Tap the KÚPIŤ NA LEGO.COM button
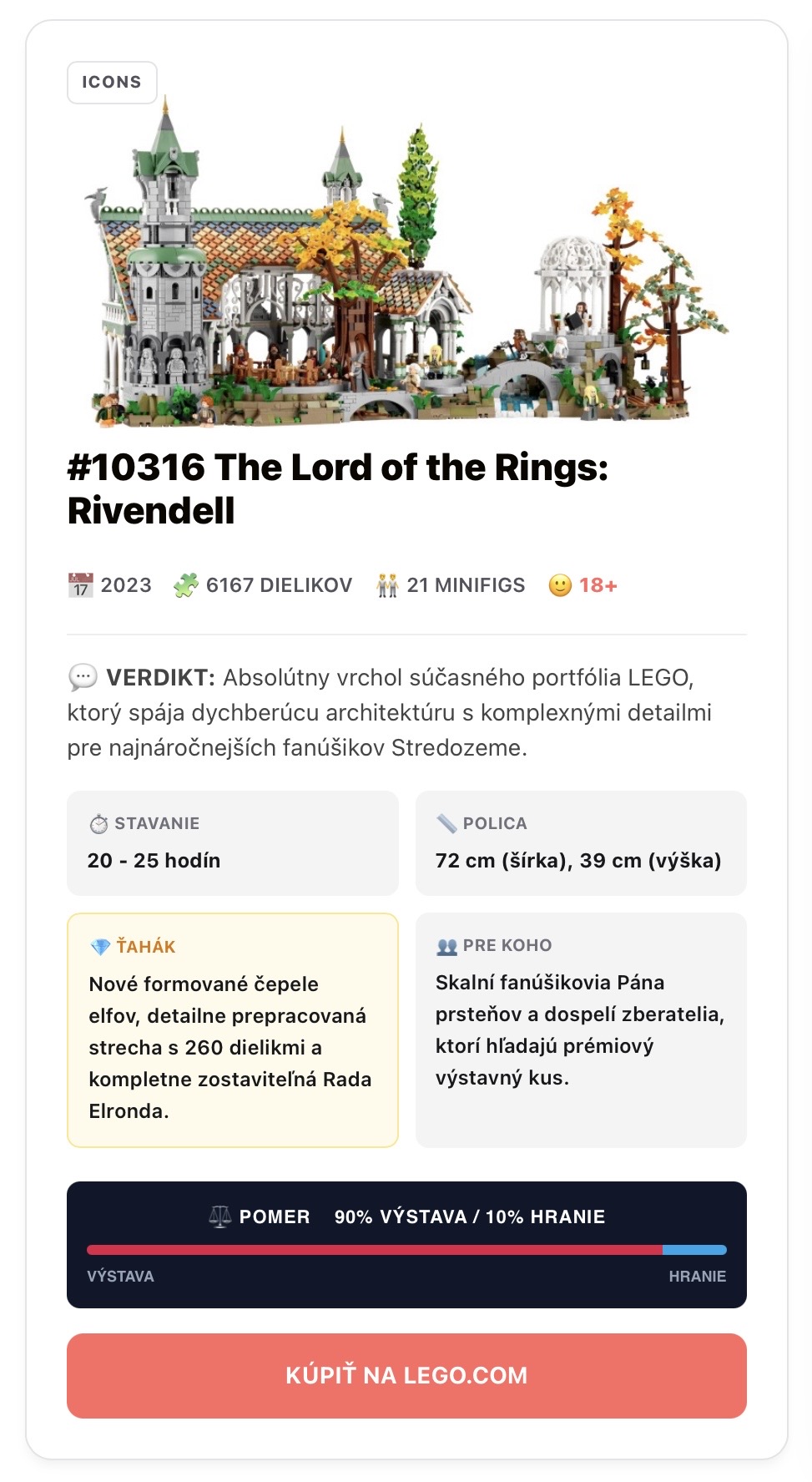 [406, 1375]
